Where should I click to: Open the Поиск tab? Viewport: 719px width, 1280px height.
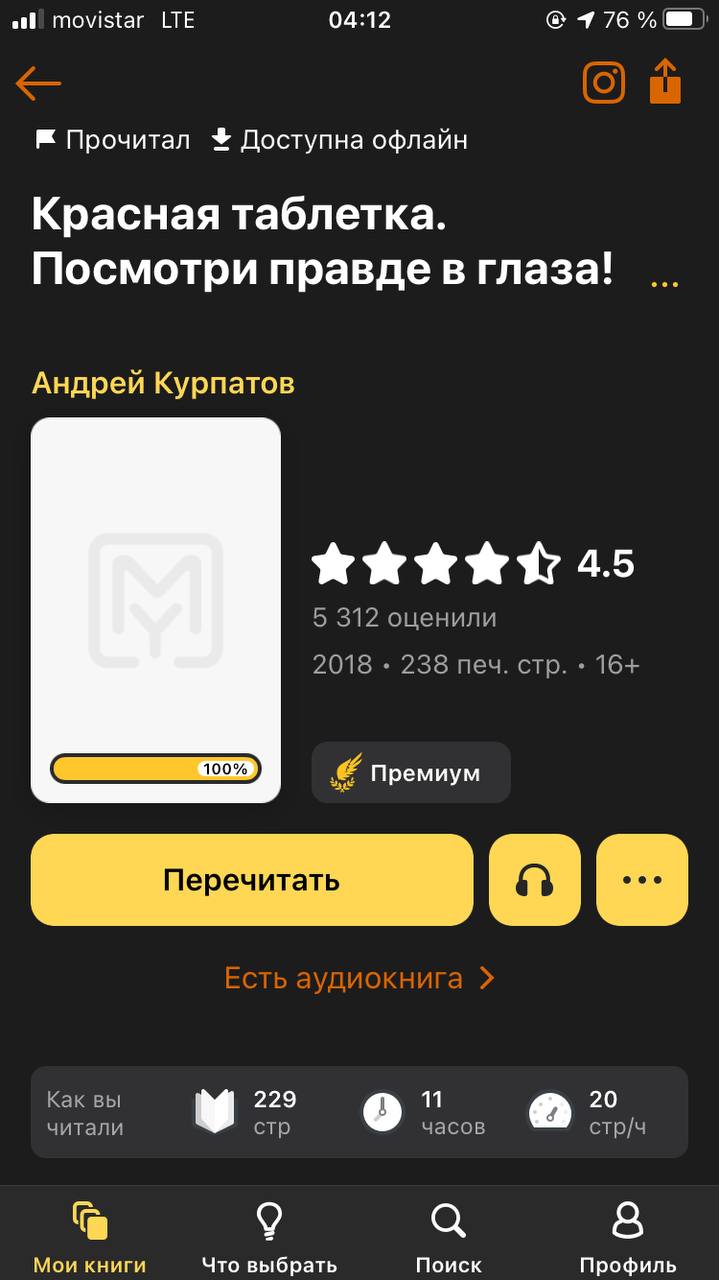(448, 1238)
